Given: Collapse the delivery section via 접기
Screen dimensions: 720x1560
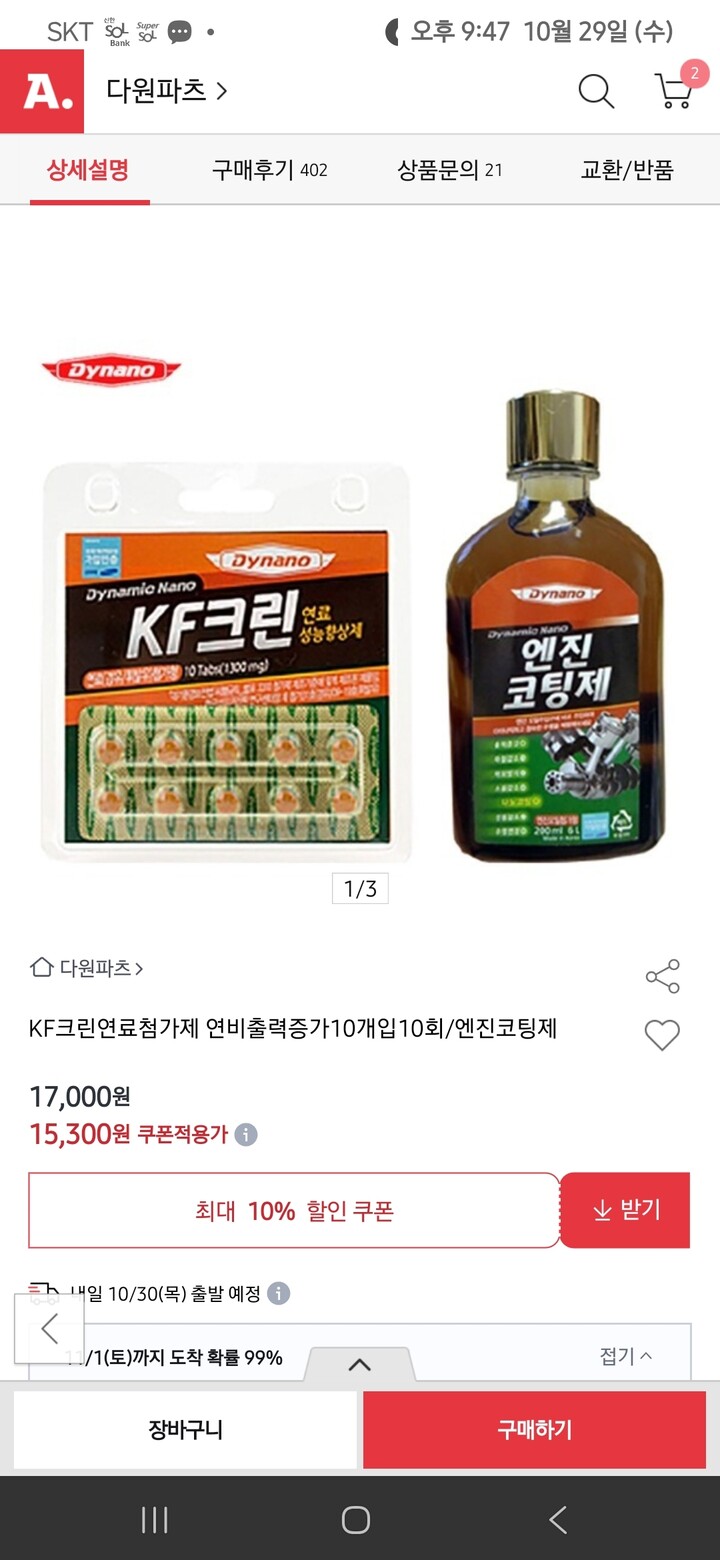Looking at the screenshot, I should 627,1355.
